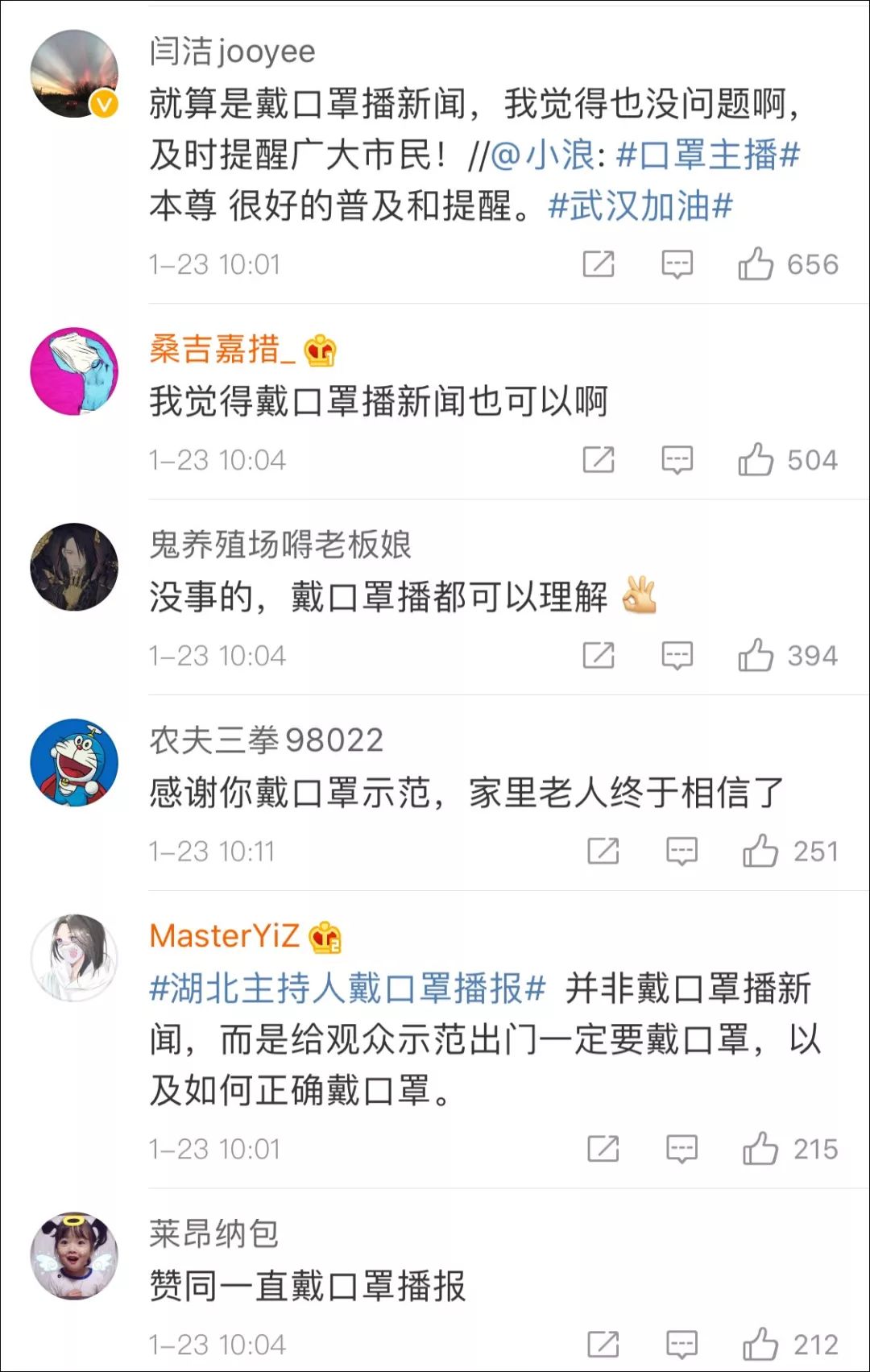Like 农夫三拳98022's comment
The width and height of the screenshot is (870, 1372).
[x=760, y=851]
